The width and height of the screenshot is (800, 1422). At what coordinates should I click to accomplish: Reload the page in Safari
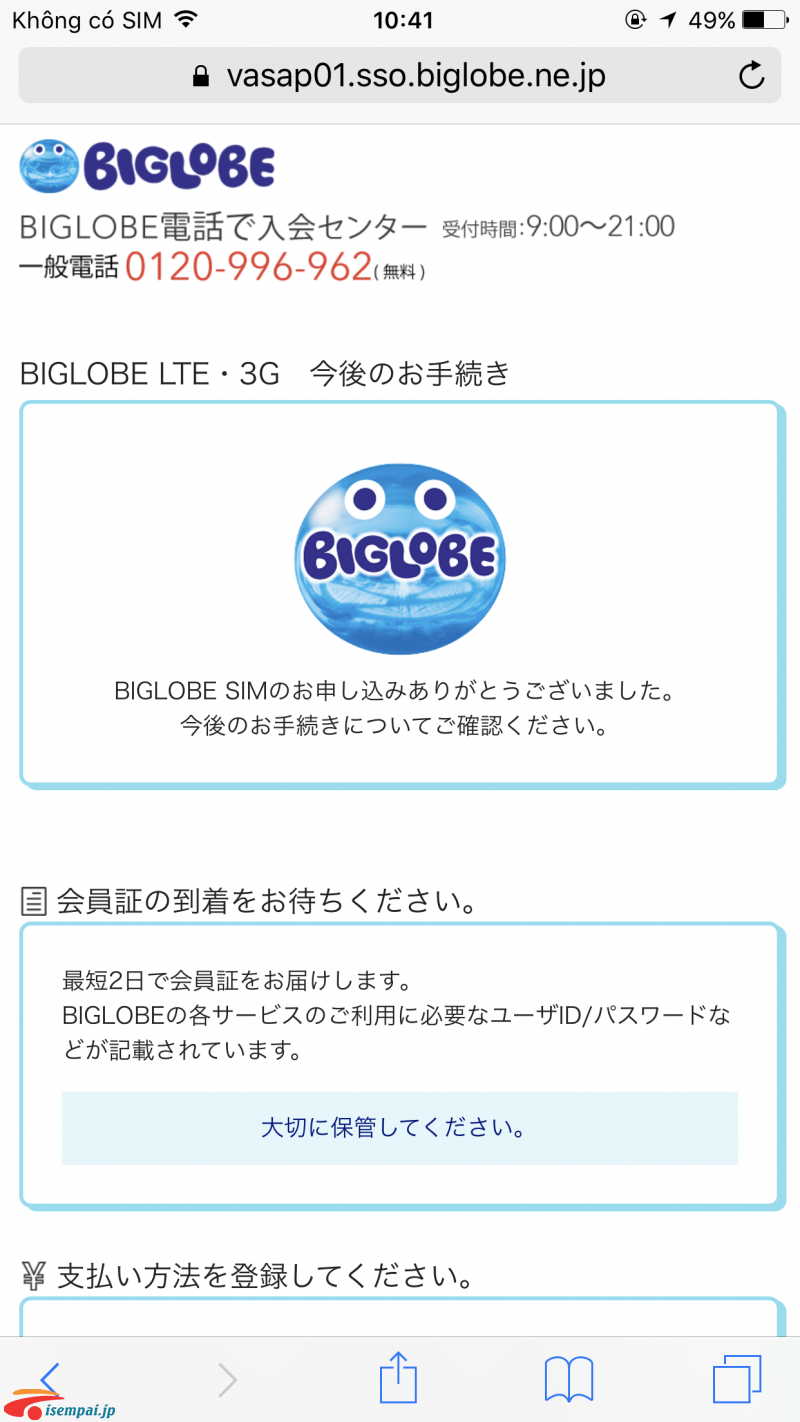tap(750, 76)
